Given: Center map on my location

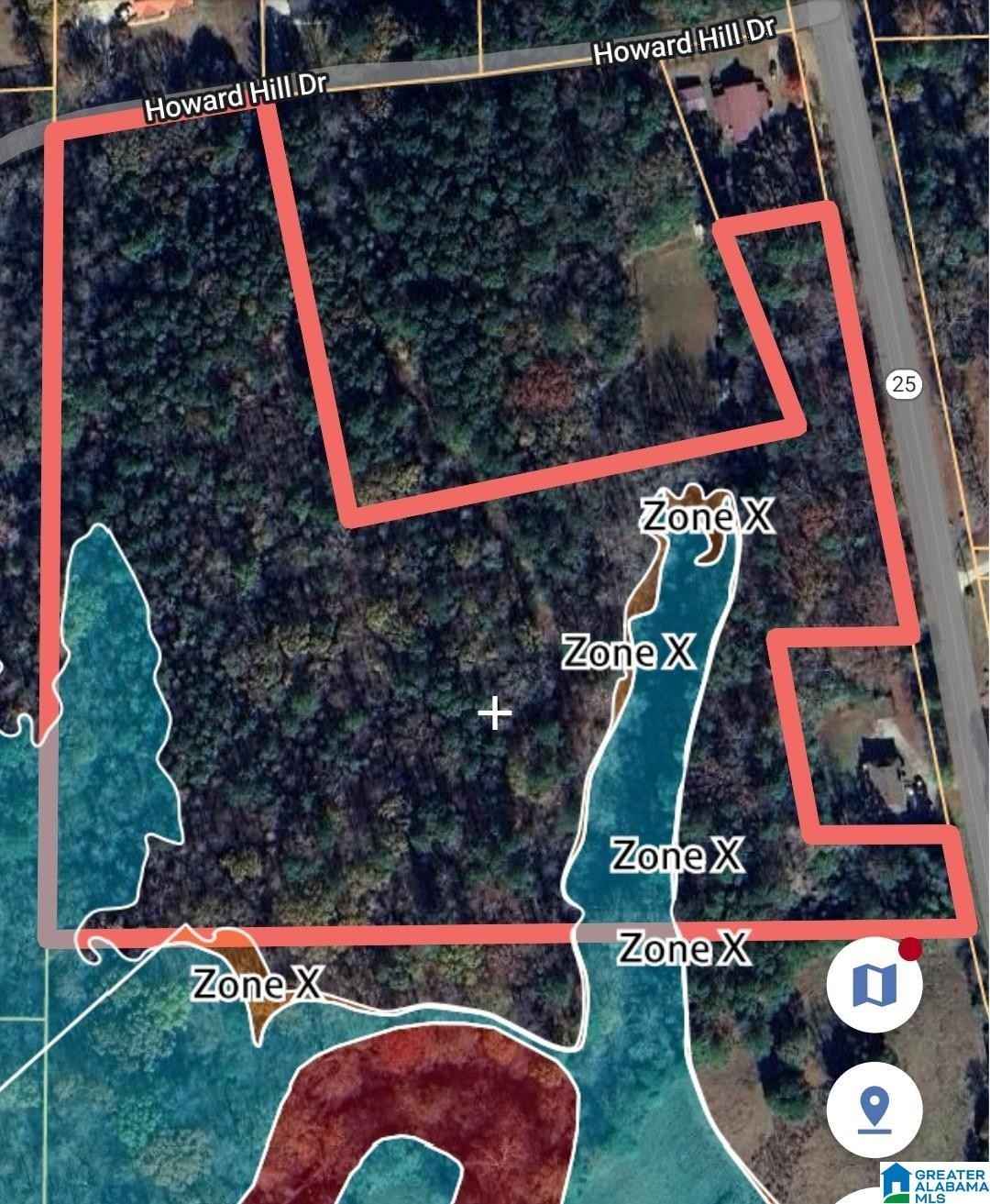Looking at the screenshot, I should pyautogui.click(x=874, y=1110).
